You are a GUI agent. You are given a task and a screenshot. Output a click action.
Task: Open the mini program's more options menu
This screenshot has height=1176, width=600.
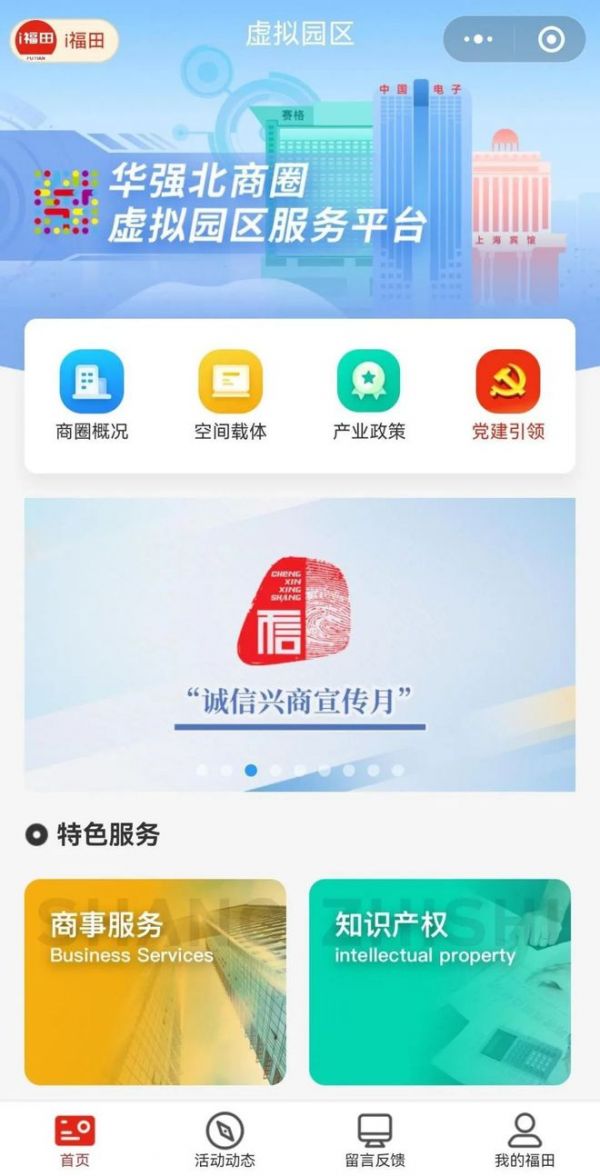479,40
